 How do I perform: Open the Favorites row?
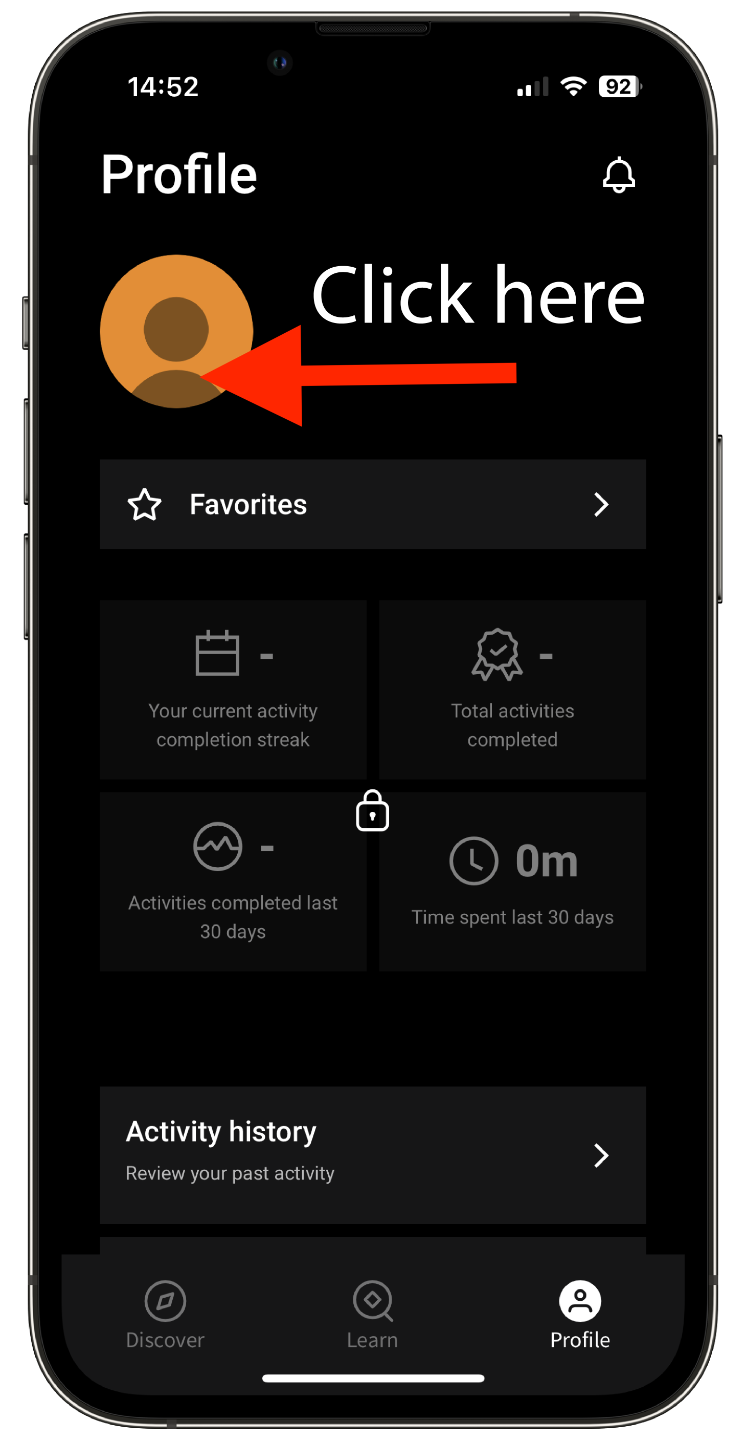click(372, 505)
